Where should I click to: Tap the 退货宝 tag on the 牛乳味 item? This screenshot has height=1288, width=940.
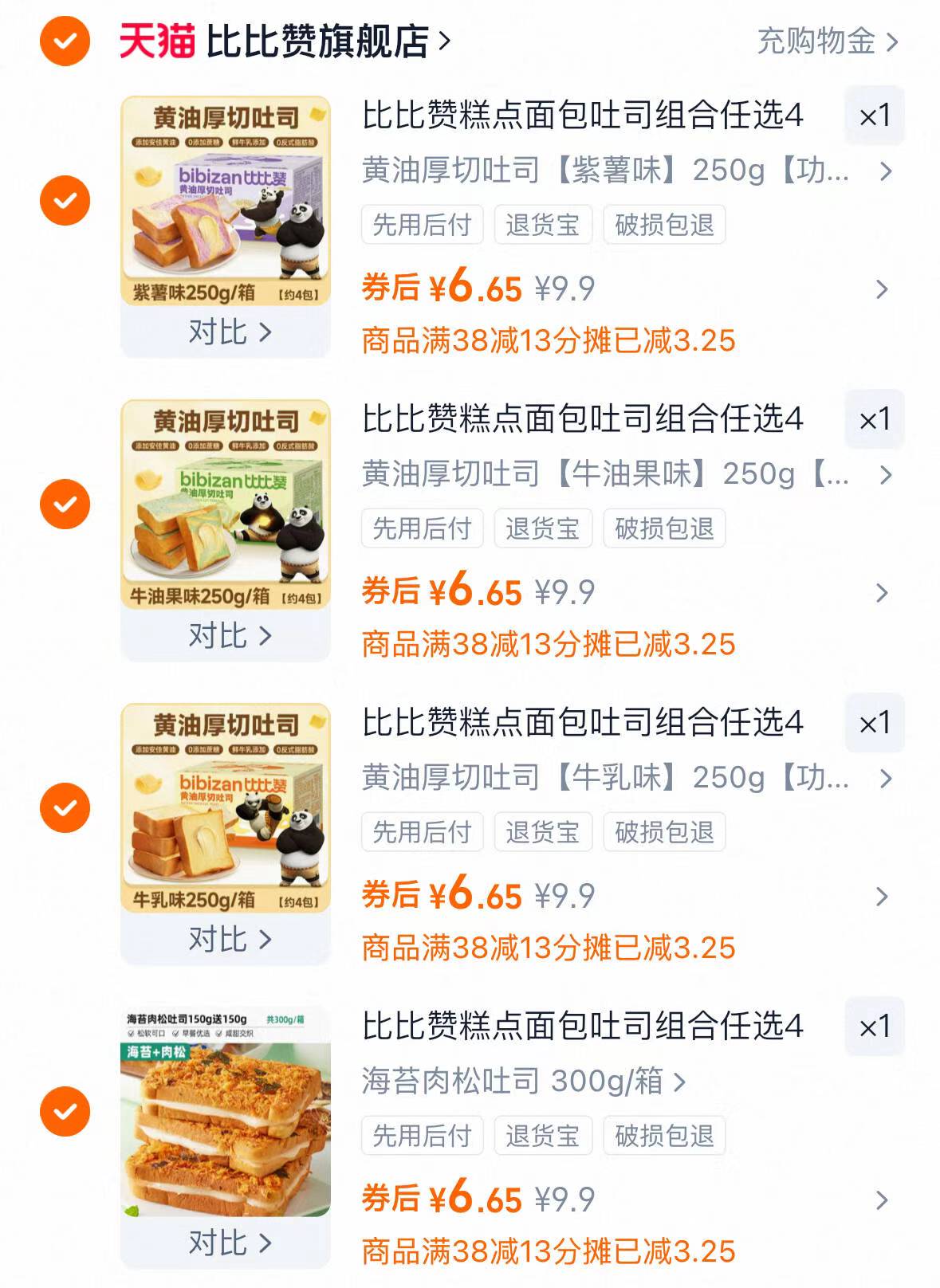pos(544,832)
